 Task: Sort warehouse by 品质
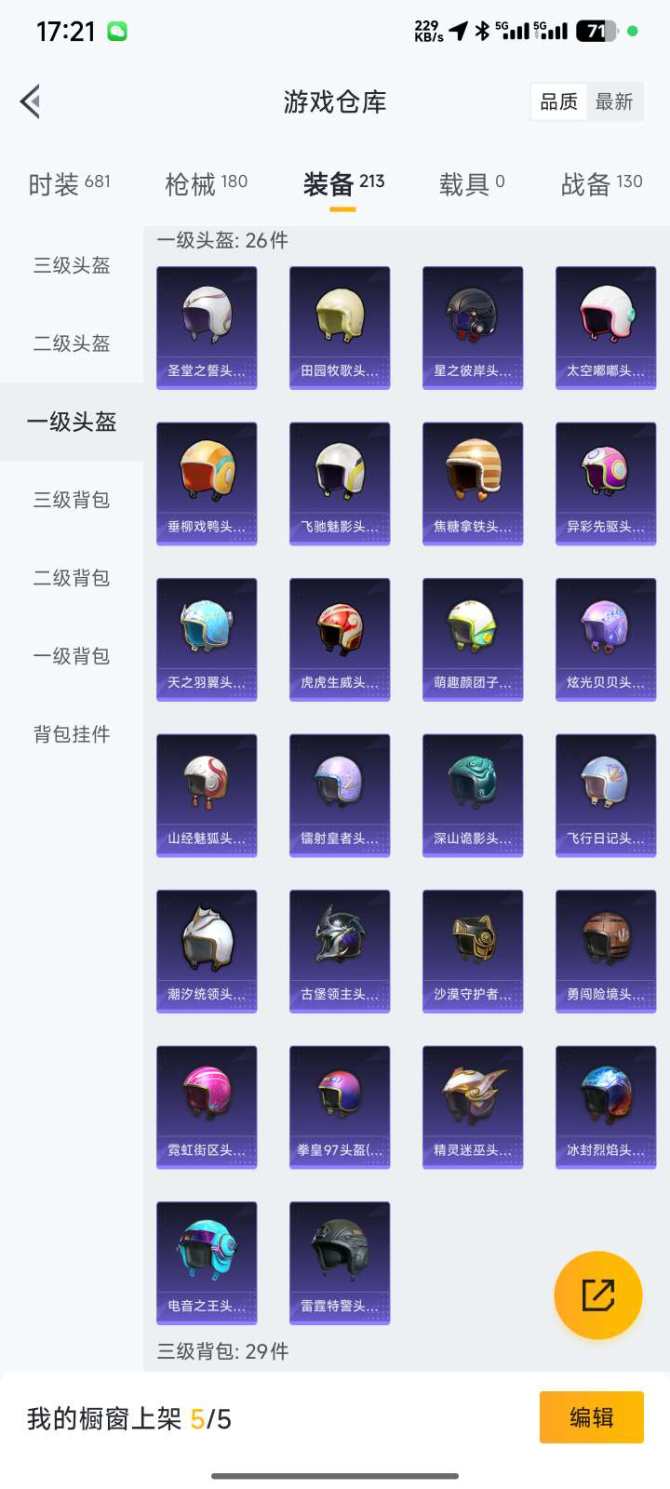click(x=559, y=102)
